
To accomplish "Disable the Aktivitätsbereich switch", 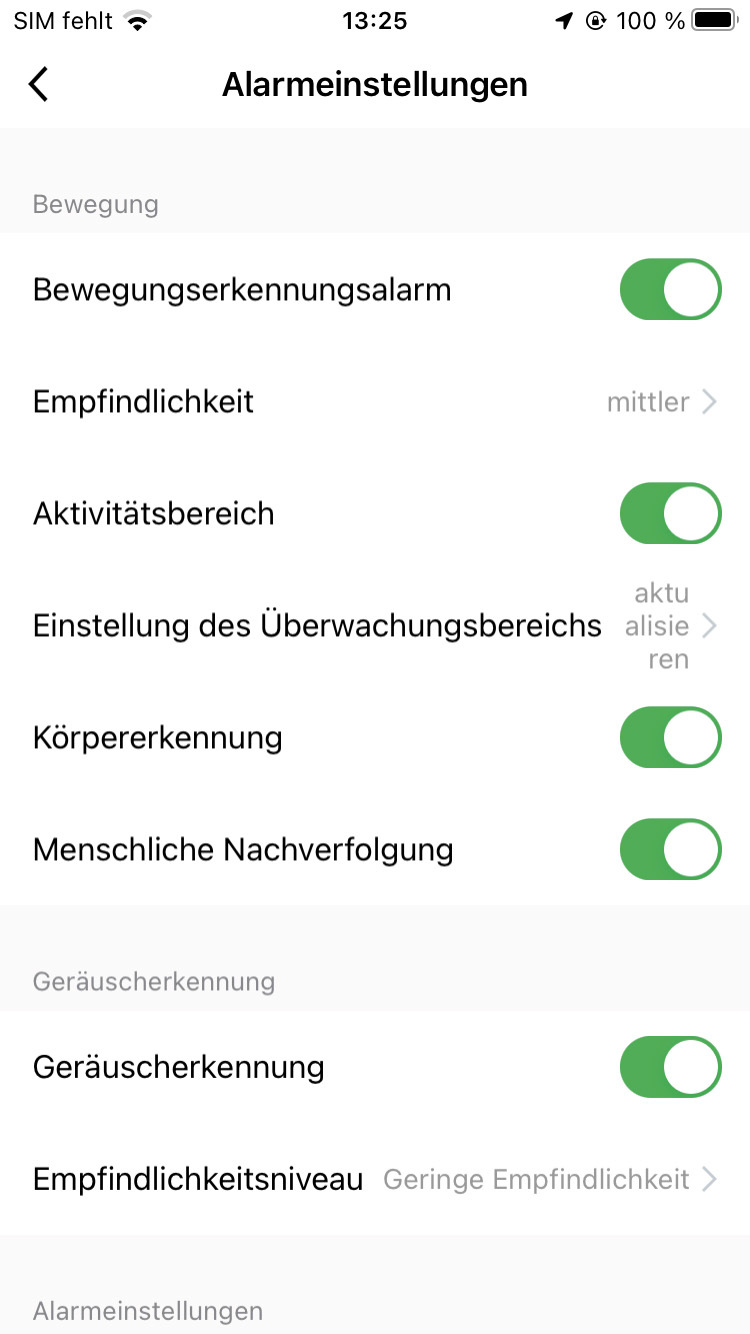I will (x=670, y=514).
